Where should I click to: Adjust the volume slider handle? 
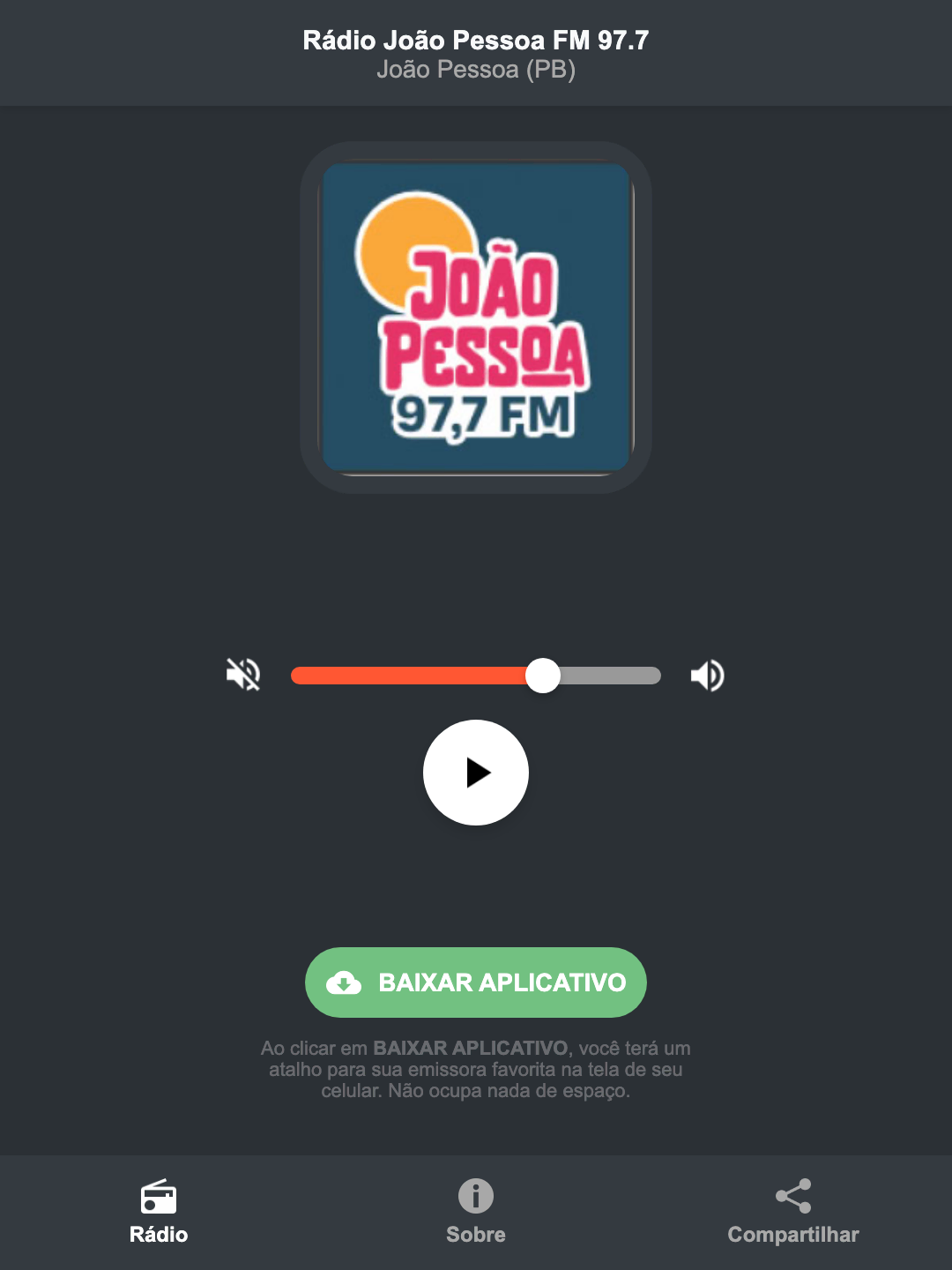[544, 675]
